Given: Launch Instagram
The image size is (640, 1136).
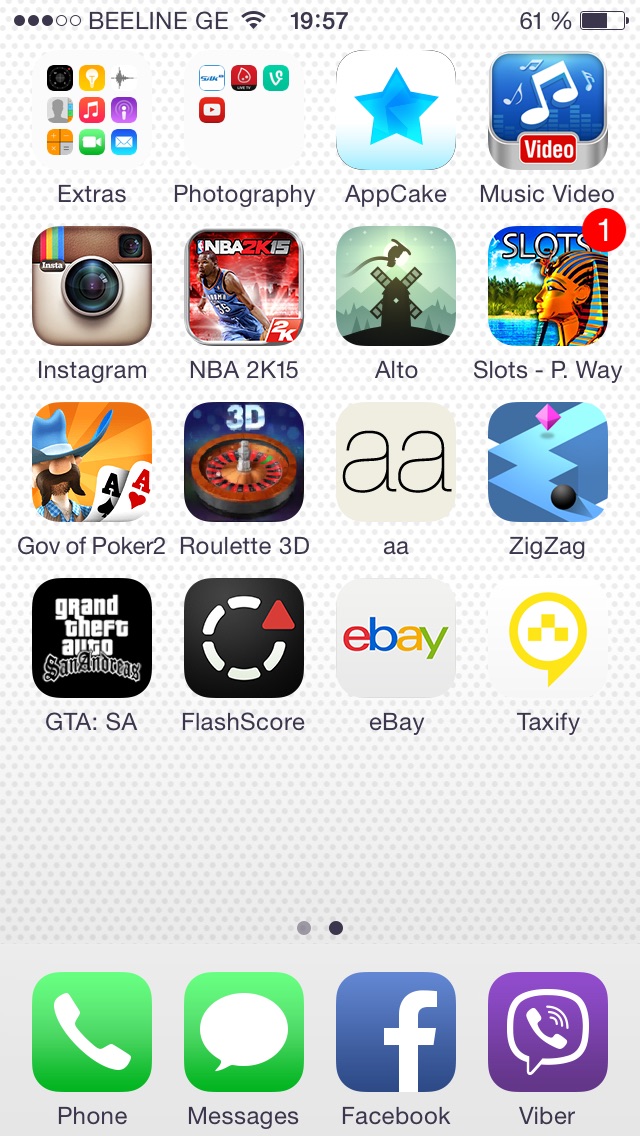Looking at the screenshot, I should tap(92, 286).
